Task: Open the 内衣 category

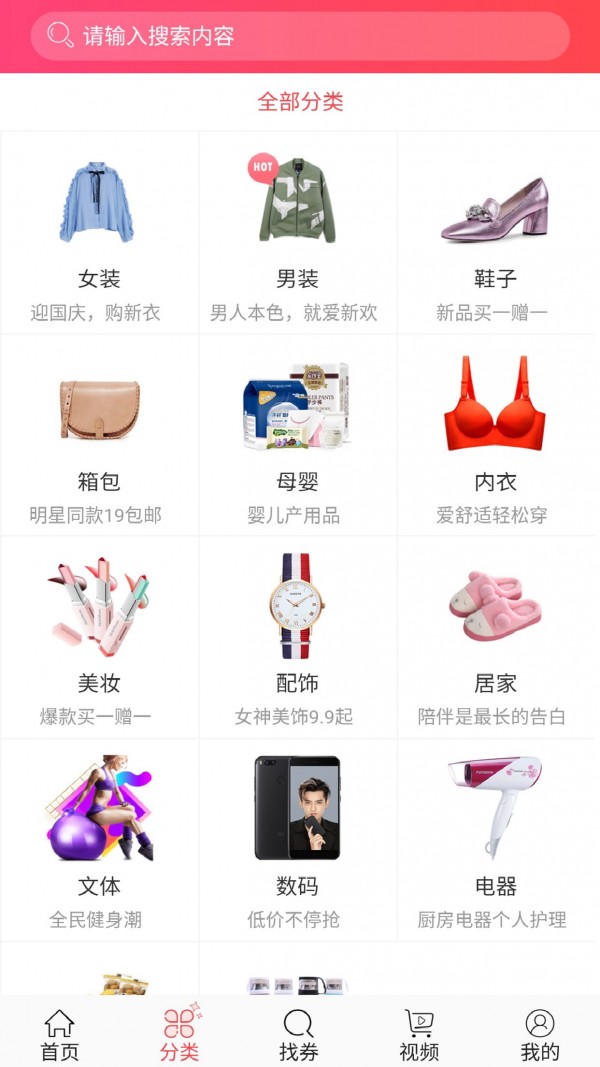Action: [x=495, y=435]
